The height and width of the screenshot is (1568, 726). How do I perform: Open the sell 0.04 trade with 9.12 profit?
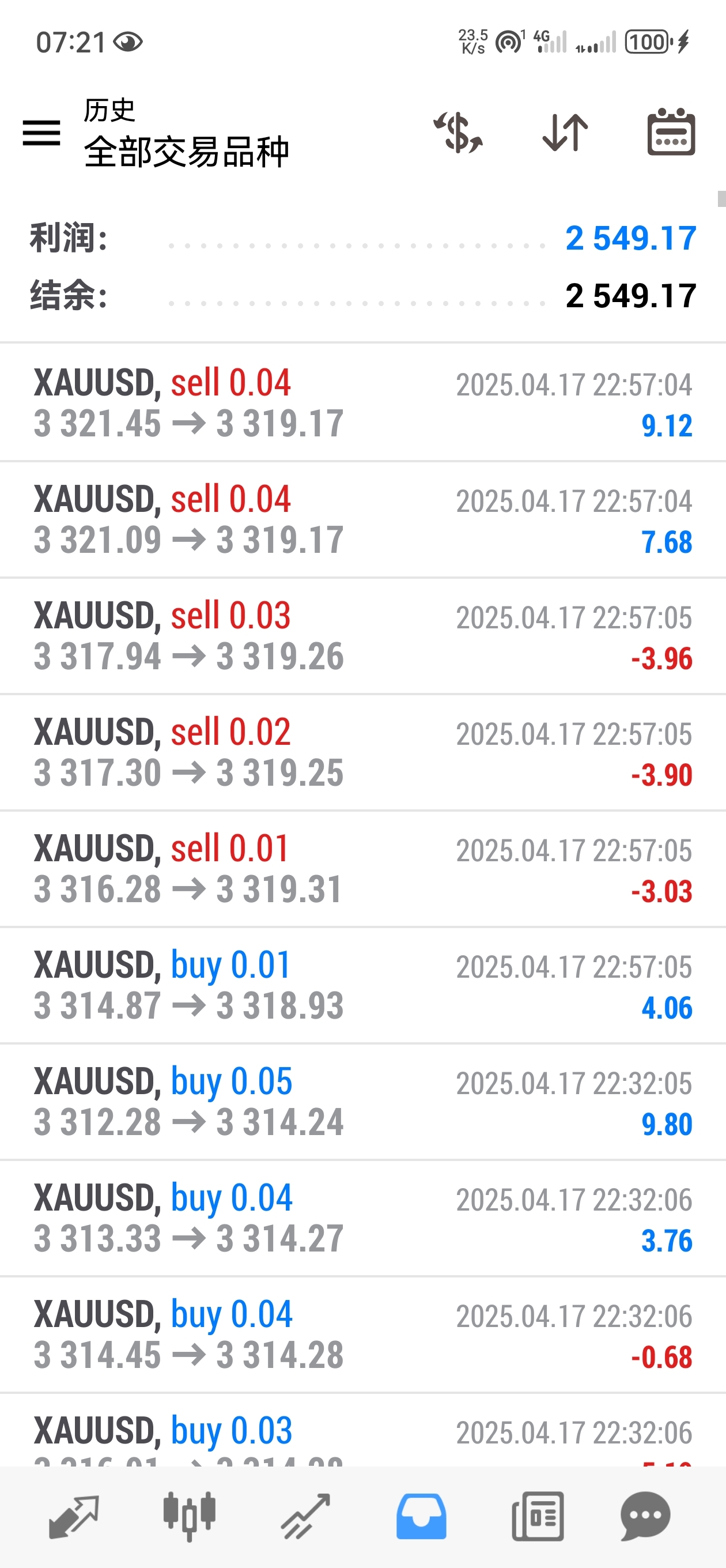(362, 403)
